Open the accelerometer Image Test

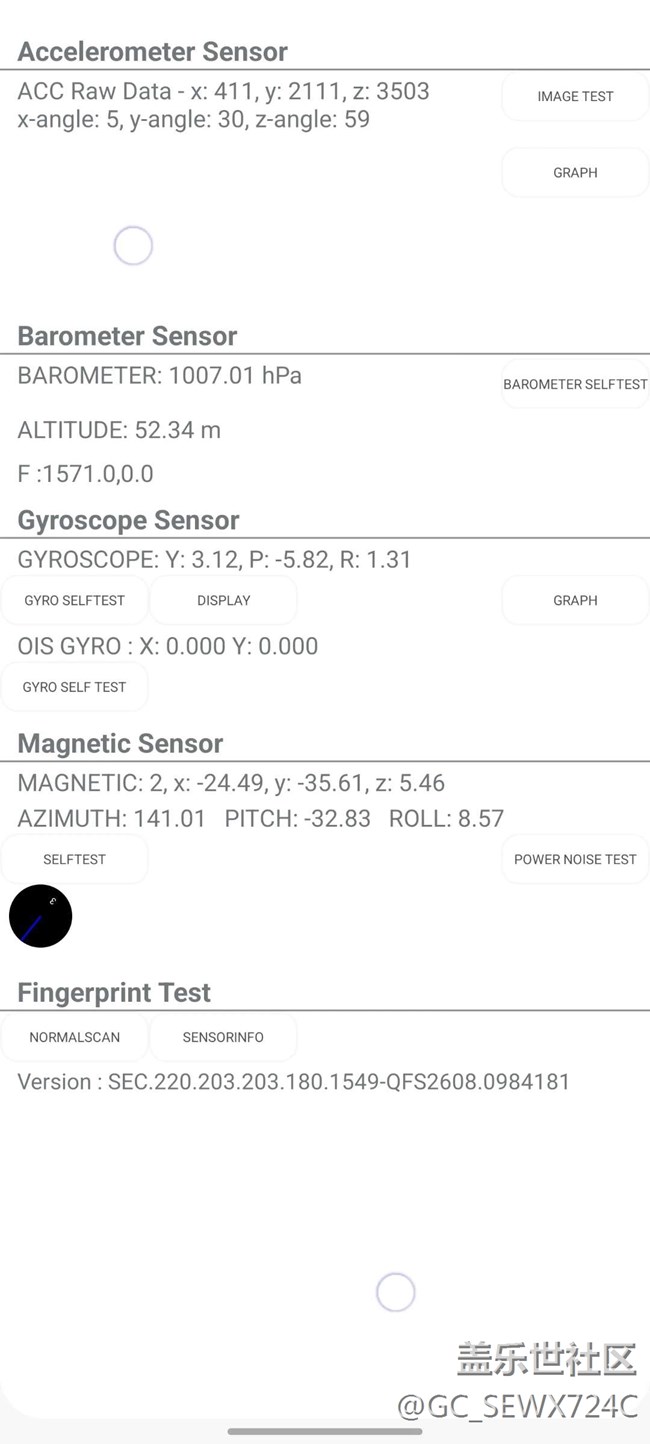[x=575, y=97]
